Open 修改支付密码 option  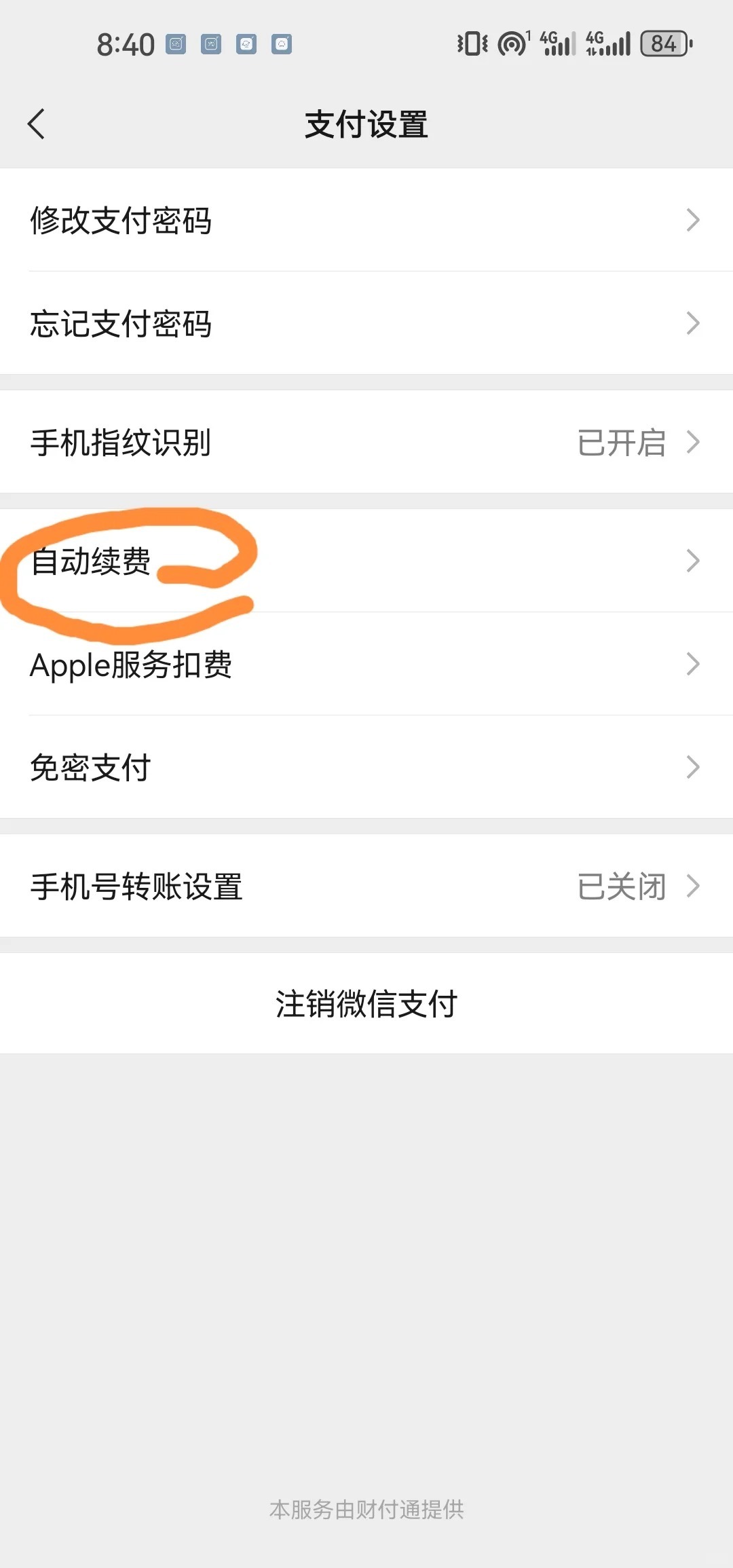pos(366,220)
